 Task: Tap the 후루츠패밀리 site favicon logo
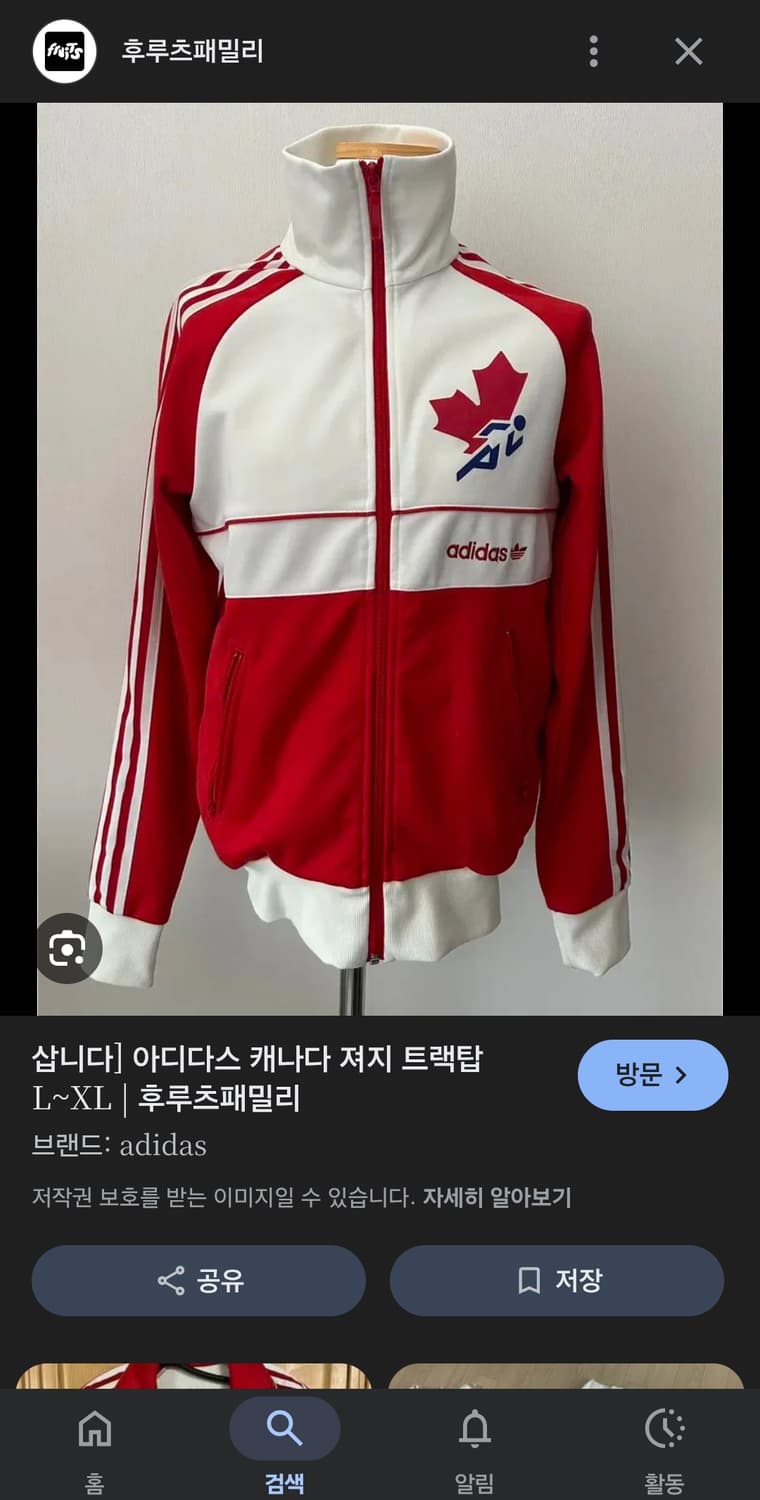click(64, 51)
